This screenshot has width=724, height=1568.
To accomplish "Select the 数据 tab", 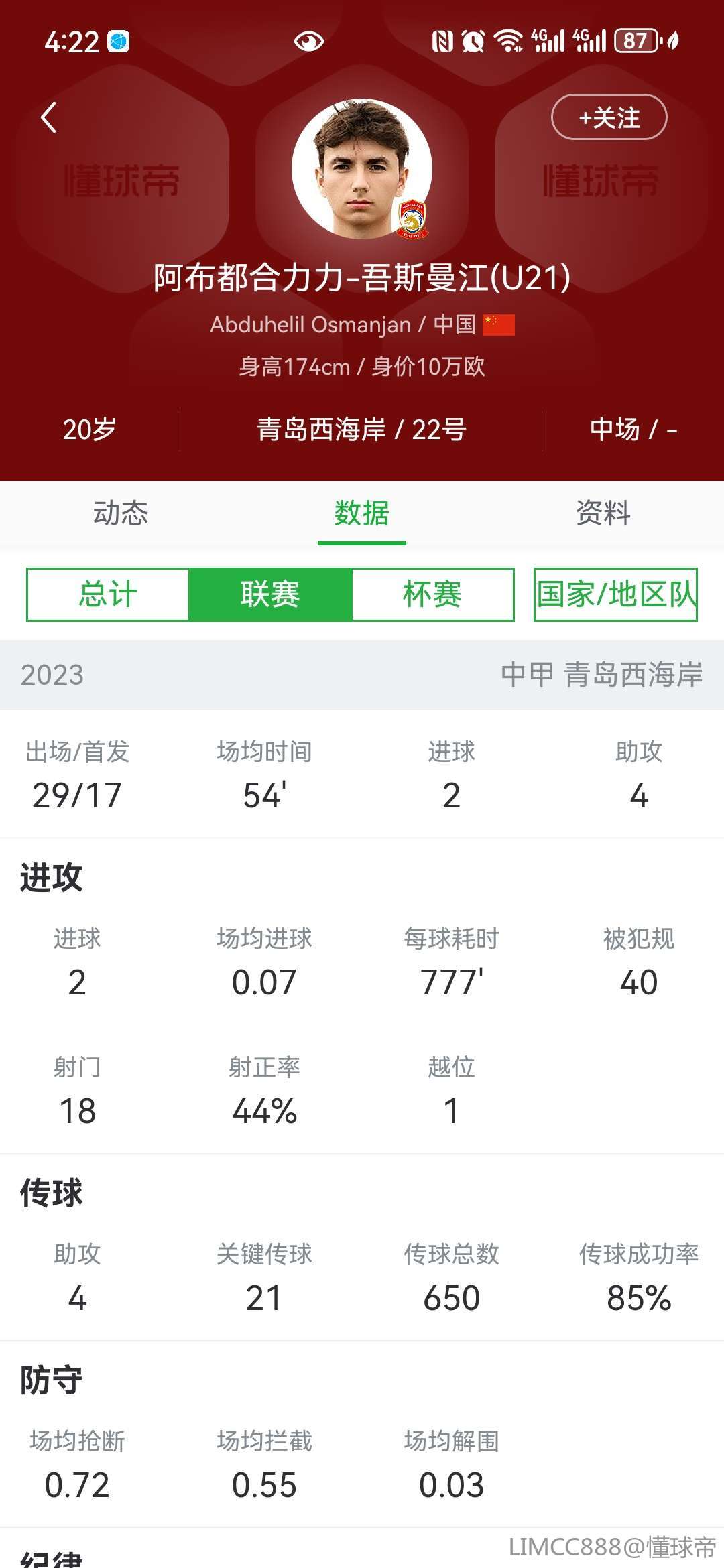I will (362, 513).
